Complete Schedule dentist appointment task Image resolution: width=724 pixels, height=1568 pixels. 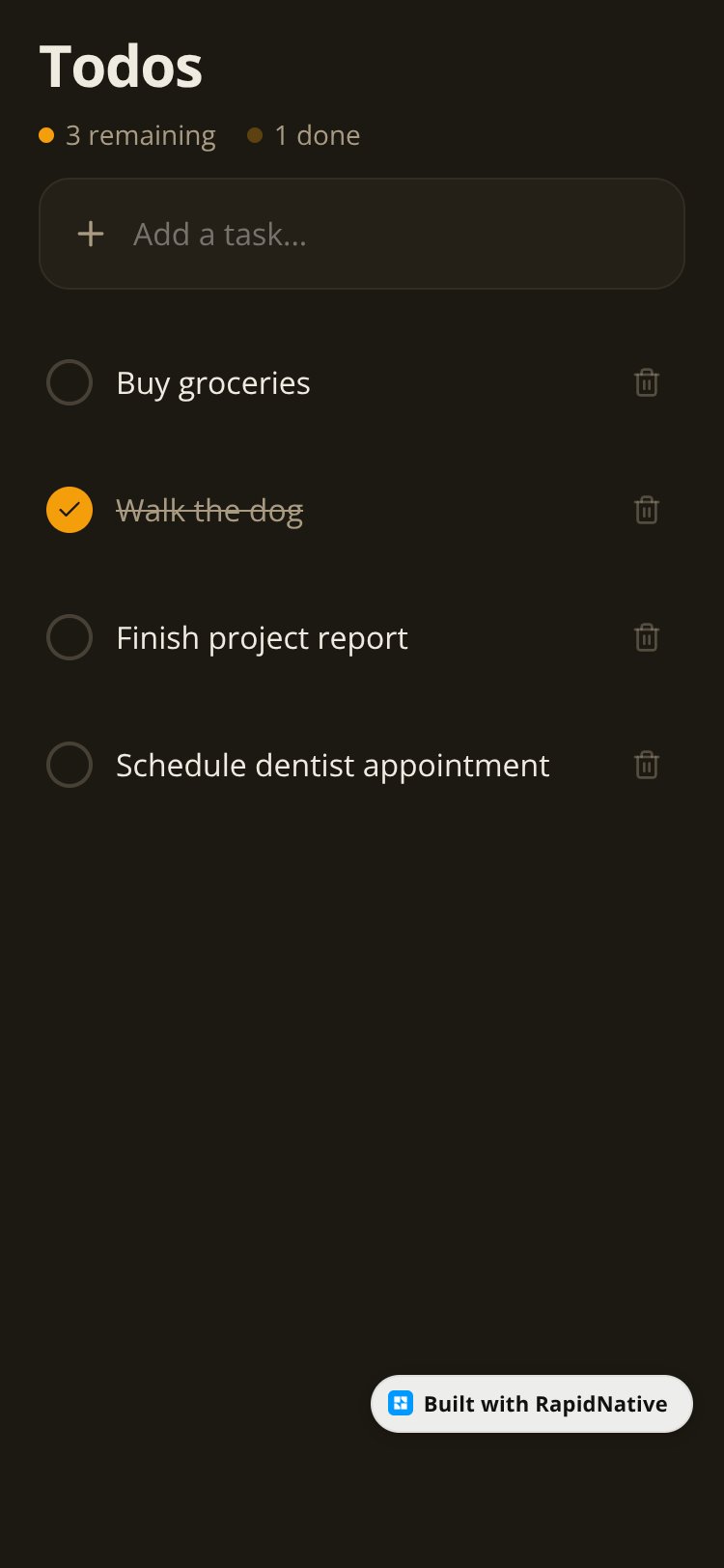pos(70,765)
